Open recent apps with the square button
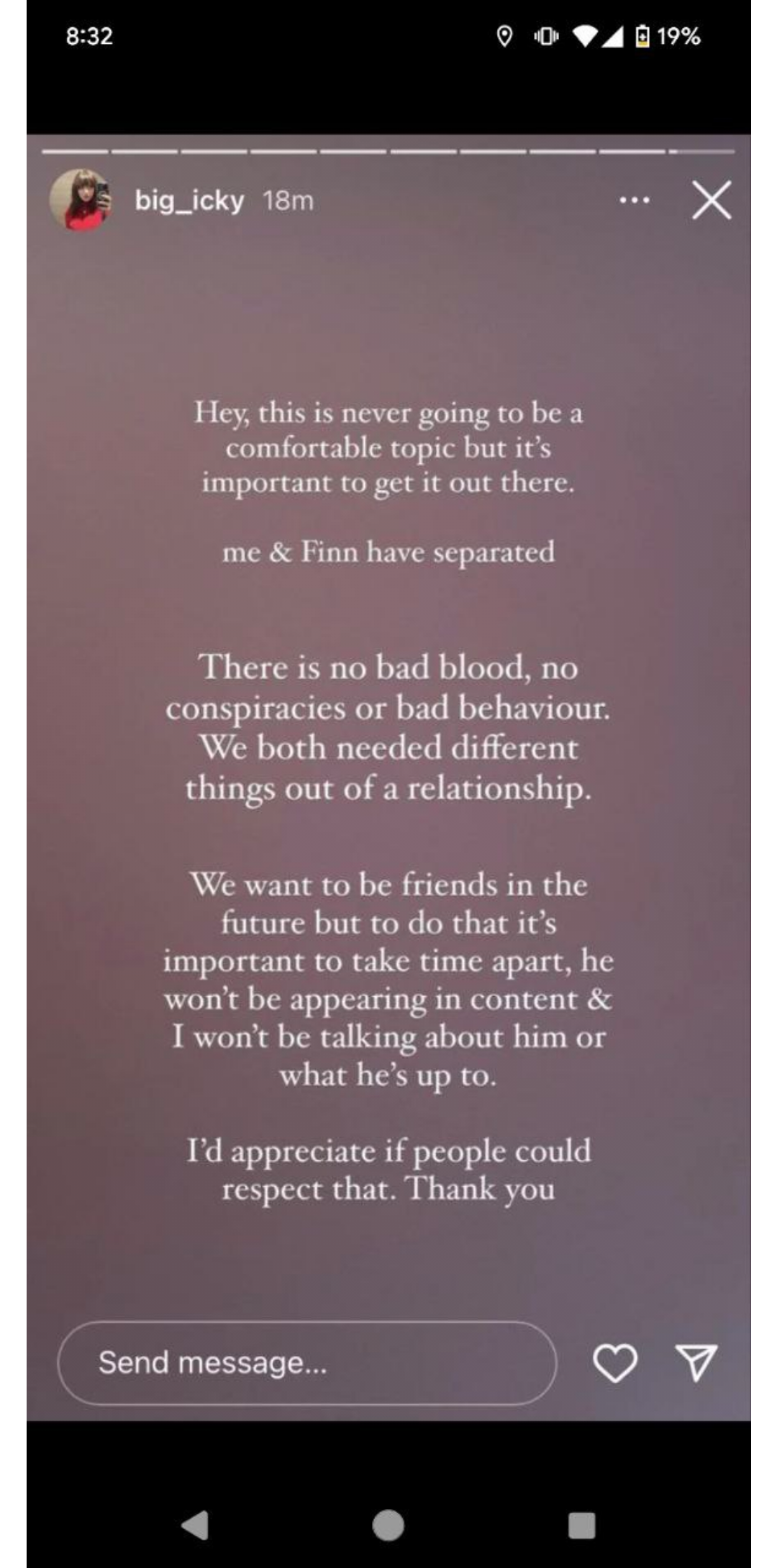 click(x=581, y=1525)
